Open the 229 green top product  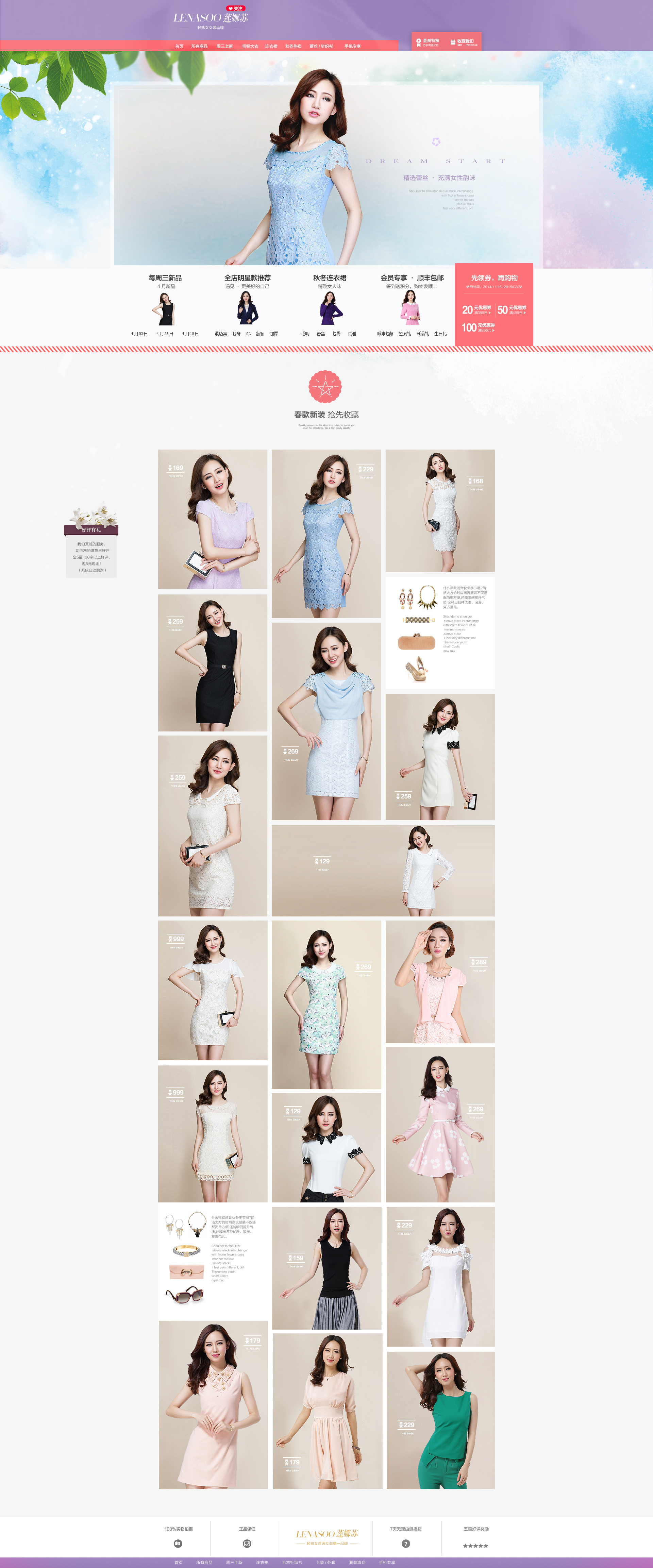tap(440, 1421)
